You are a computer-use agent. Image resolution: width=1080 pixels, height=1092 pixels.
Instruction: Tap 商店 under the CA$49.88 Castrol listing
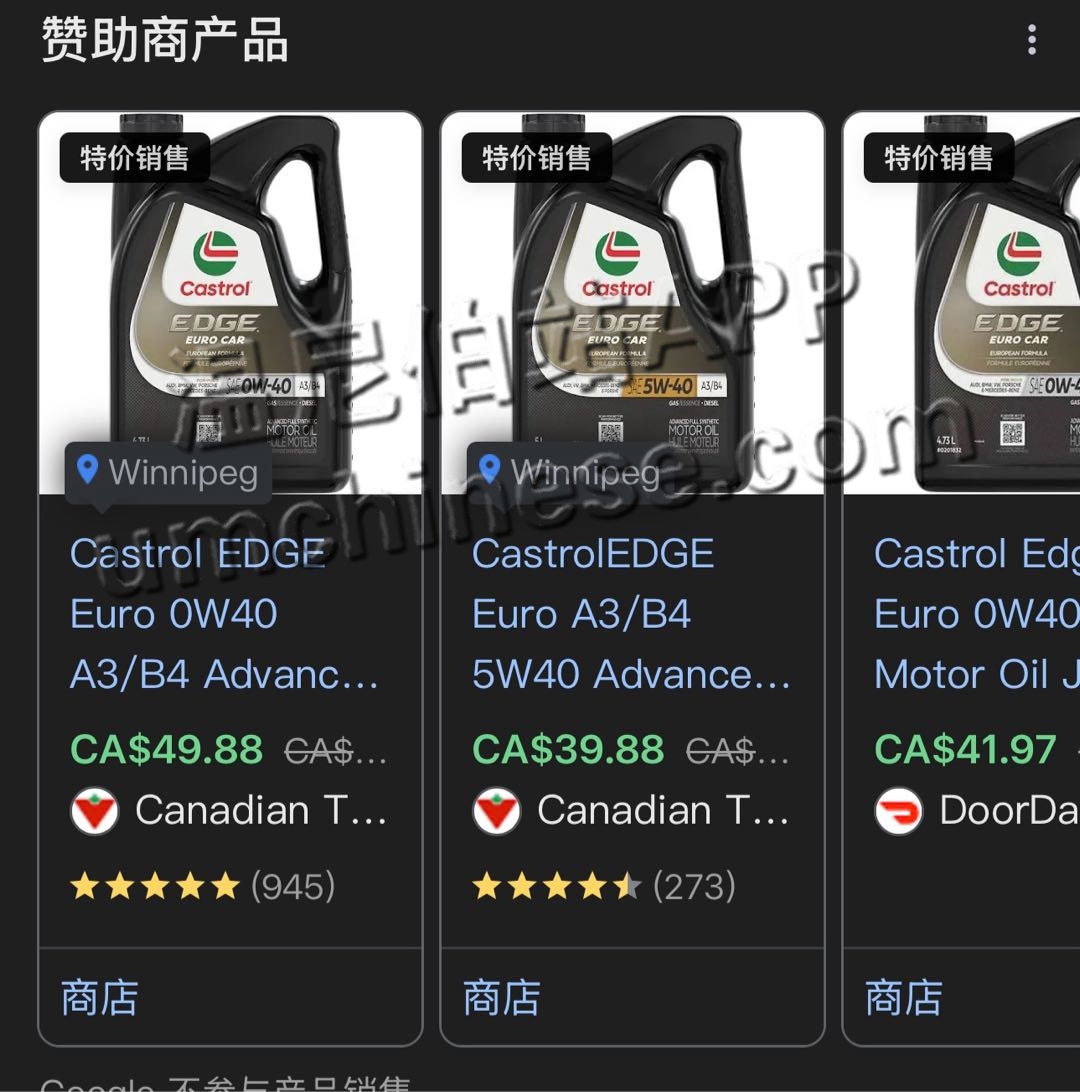(x=100, y=998)
